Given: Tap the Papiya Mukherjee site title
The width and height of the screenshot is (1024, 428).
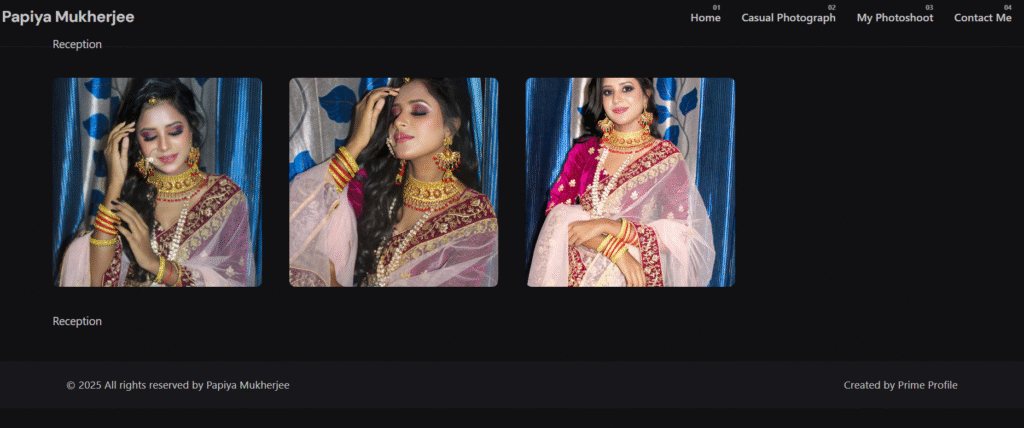Looking at the screenshot, I should click(x=68, y=17).
